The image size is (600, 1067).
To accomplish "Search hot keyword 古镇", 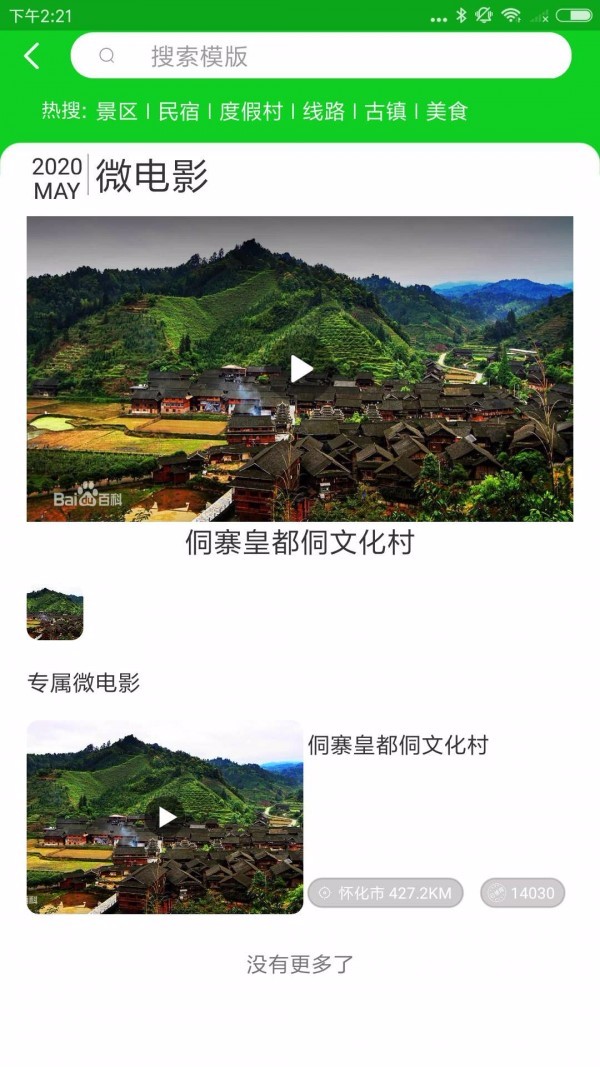I will (x=385, y=111).
